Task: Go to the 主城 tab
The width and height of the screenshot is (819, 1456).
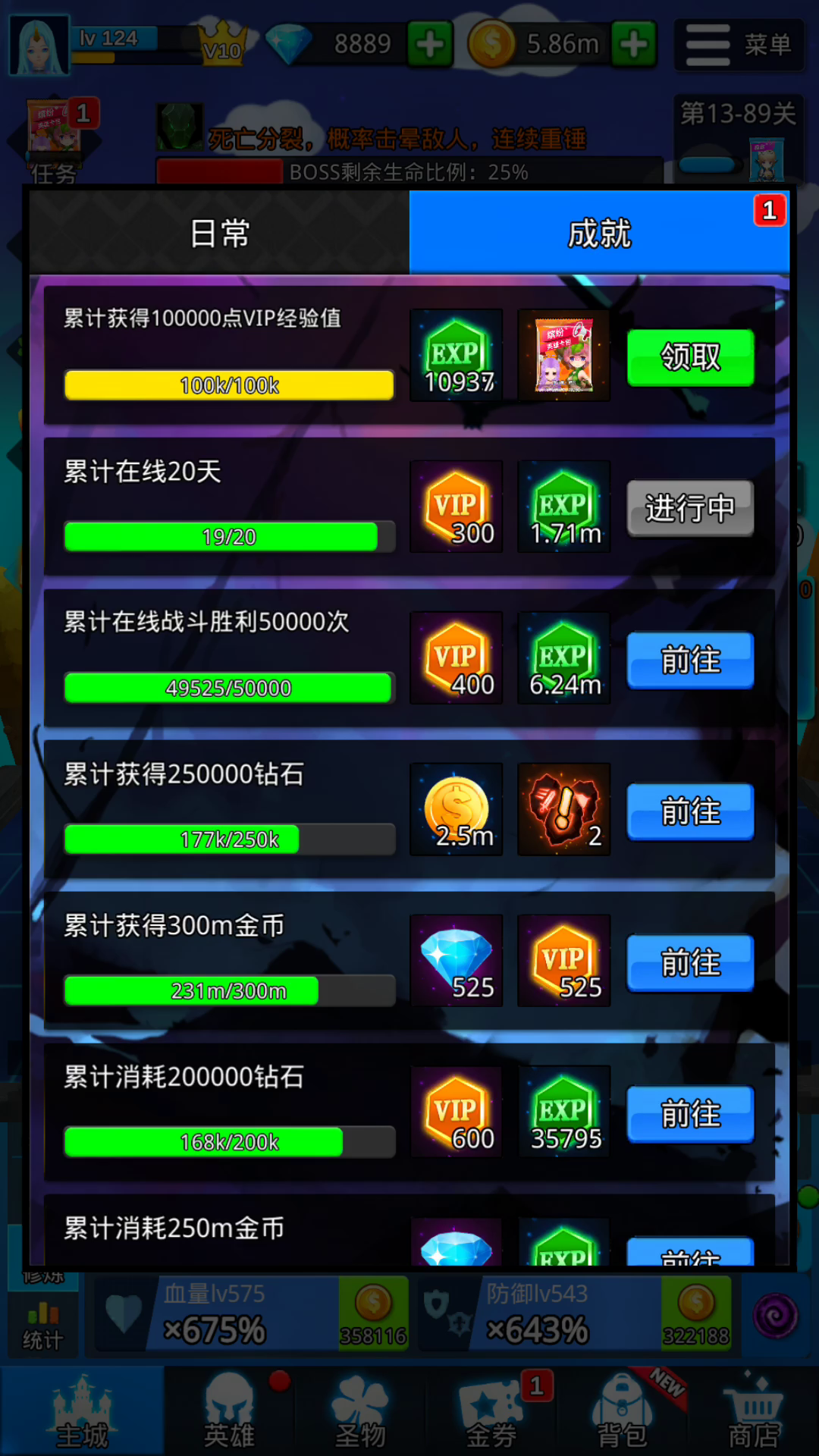Action: click(x=82, y=1411)
